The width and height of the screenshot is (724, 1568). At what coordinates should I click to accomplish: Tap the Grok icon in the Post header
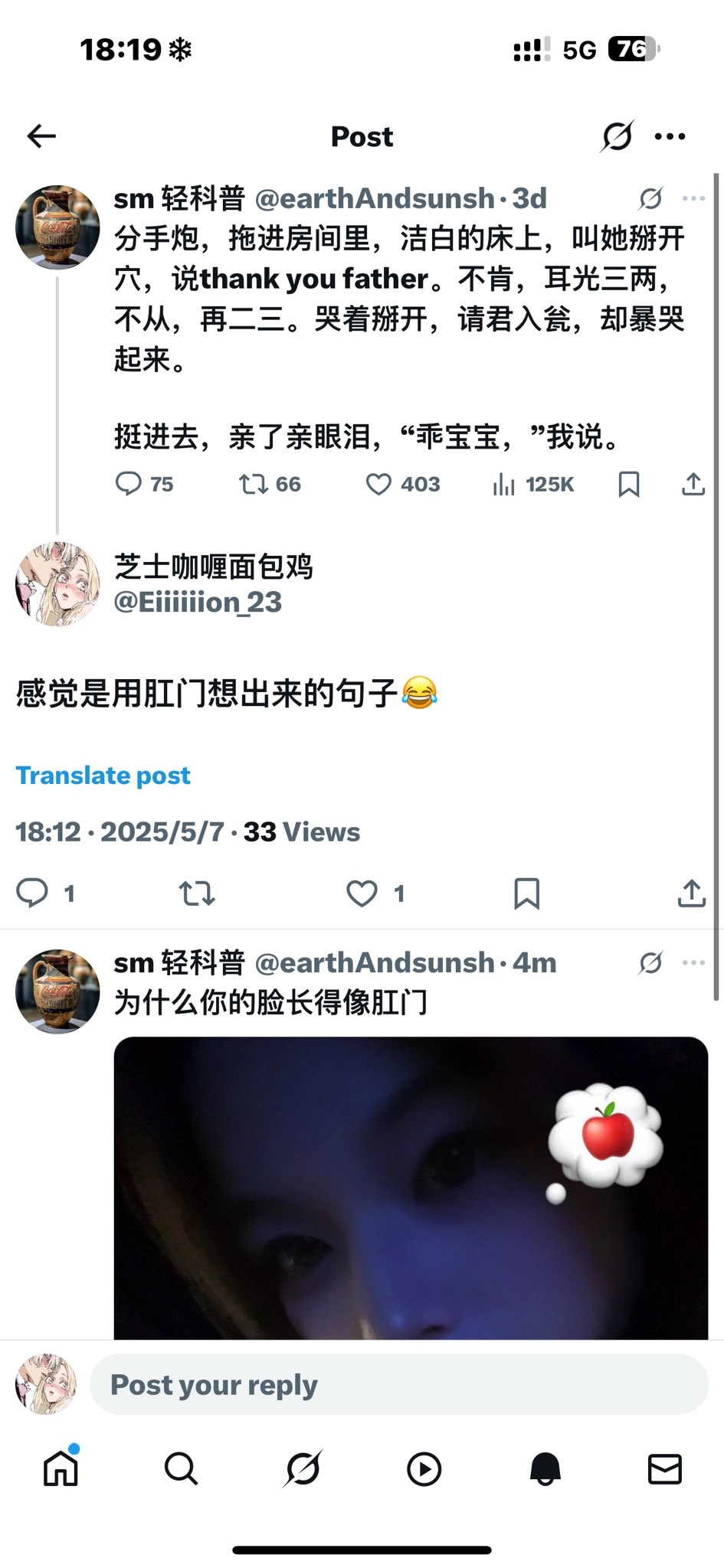coord(617,136)
